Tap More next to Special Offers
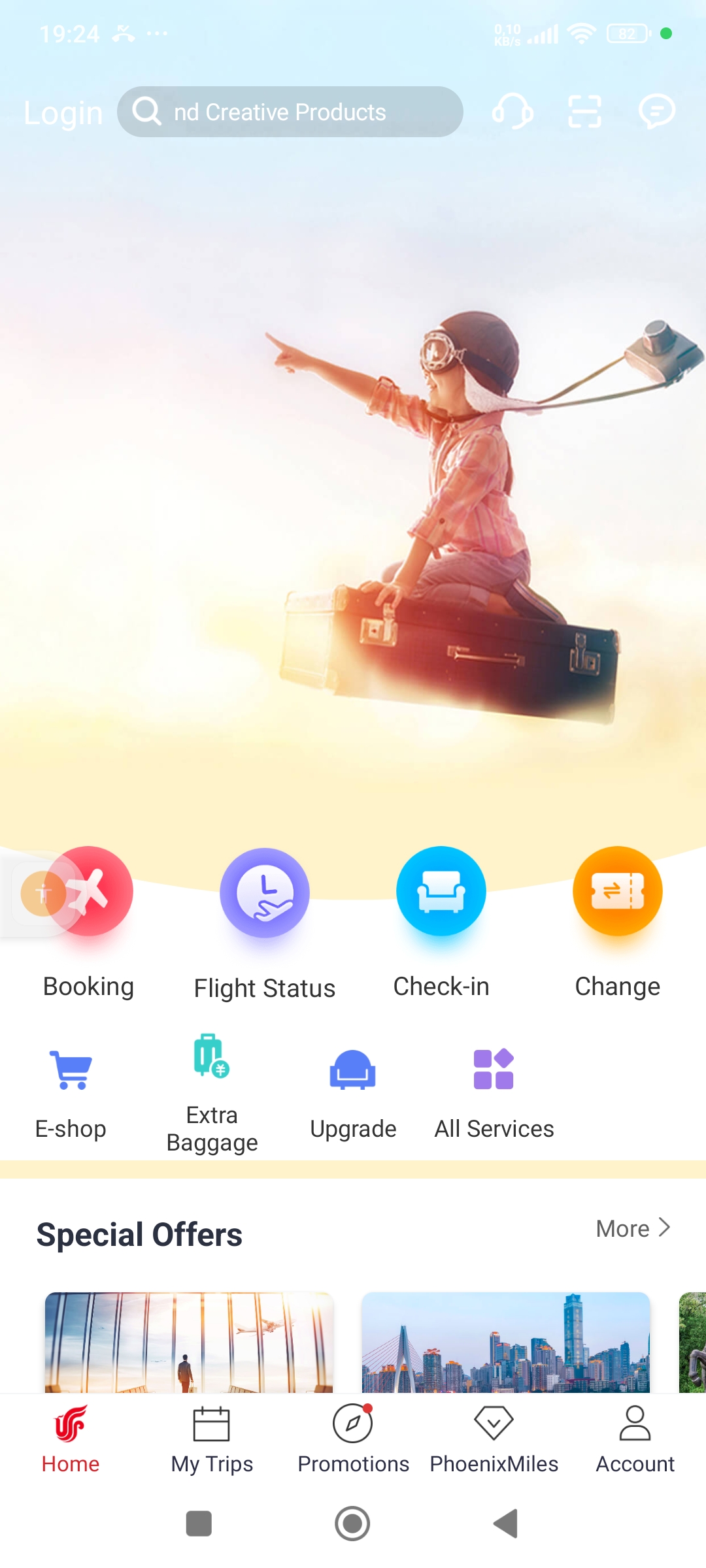Screen dimensions: 706x1568 coord(633,1228)
